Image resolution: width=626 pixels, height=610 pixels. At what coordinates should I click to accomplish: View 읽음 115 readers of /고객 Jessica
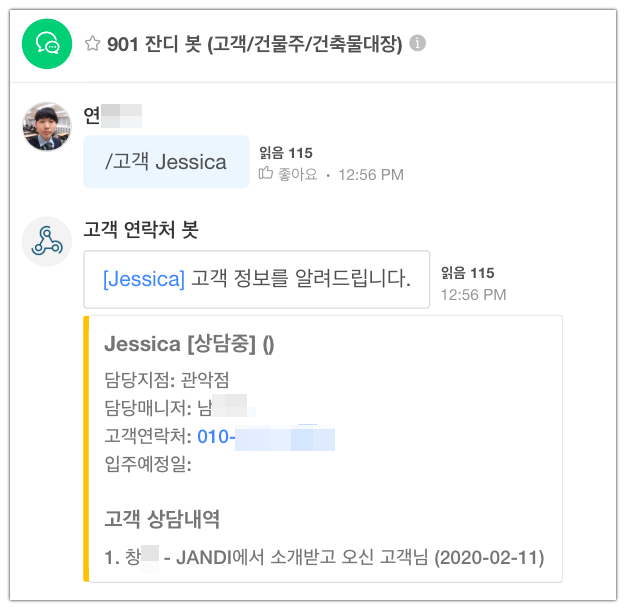(285, 153)
